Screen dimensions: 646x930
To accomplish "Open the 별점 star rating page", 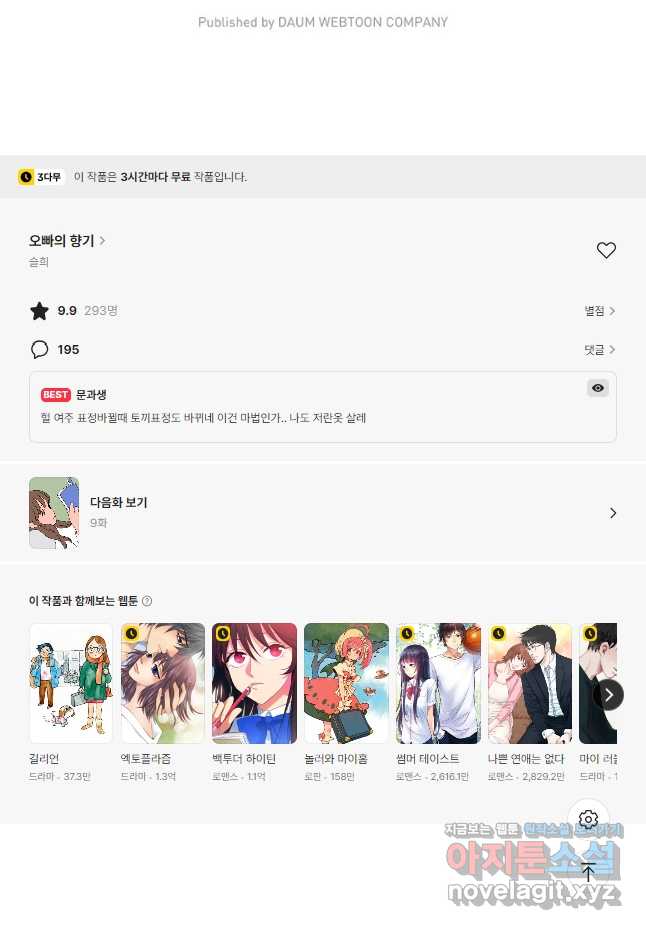I will point(600,311).
